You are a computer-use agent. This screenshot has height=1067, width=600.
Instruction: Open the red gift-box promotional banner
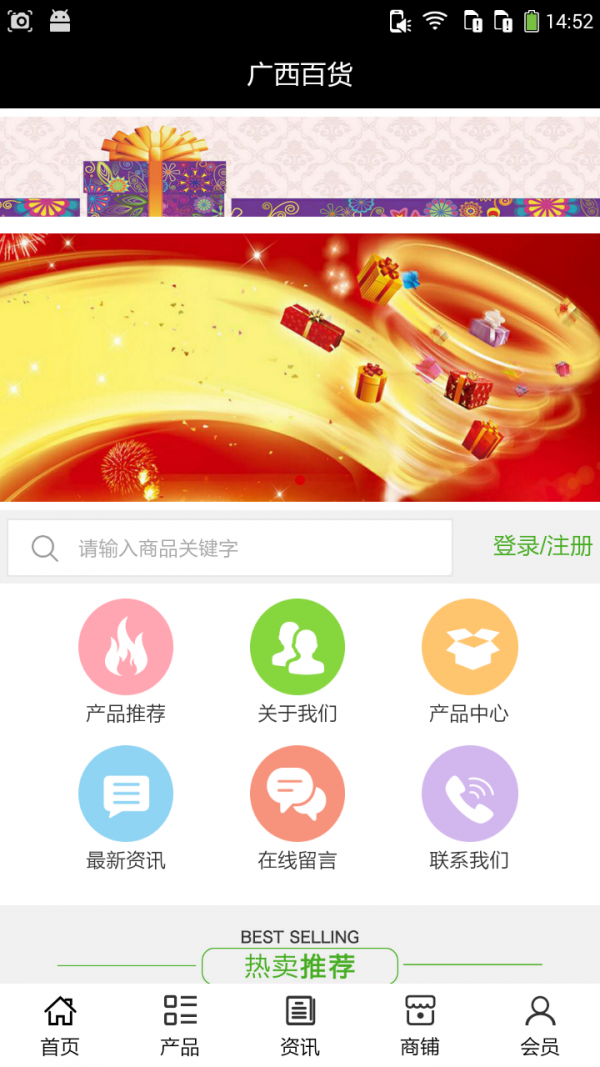pos(300,367)
